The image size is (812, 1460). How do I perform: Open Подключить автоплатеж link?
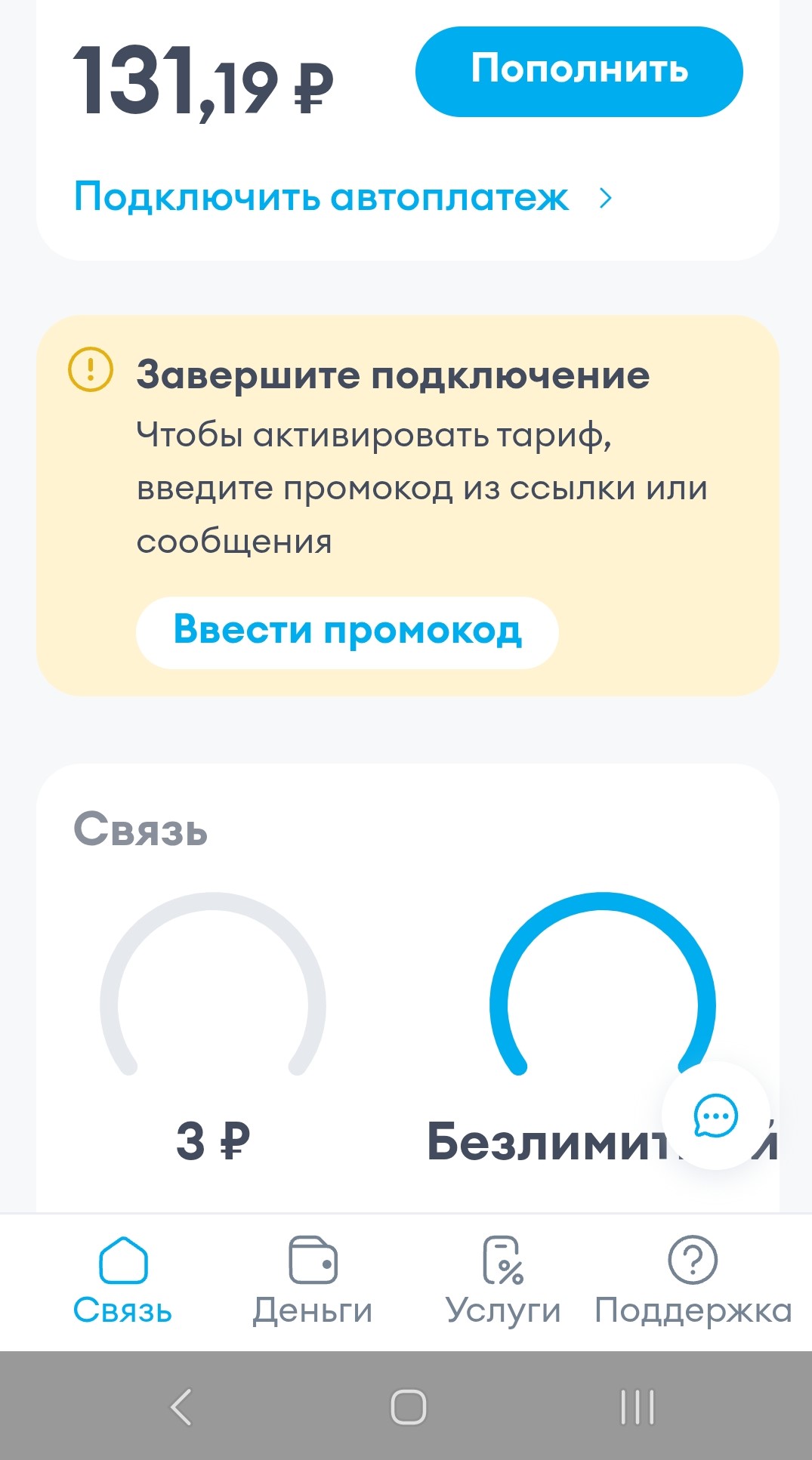click(x=343, y=198)
